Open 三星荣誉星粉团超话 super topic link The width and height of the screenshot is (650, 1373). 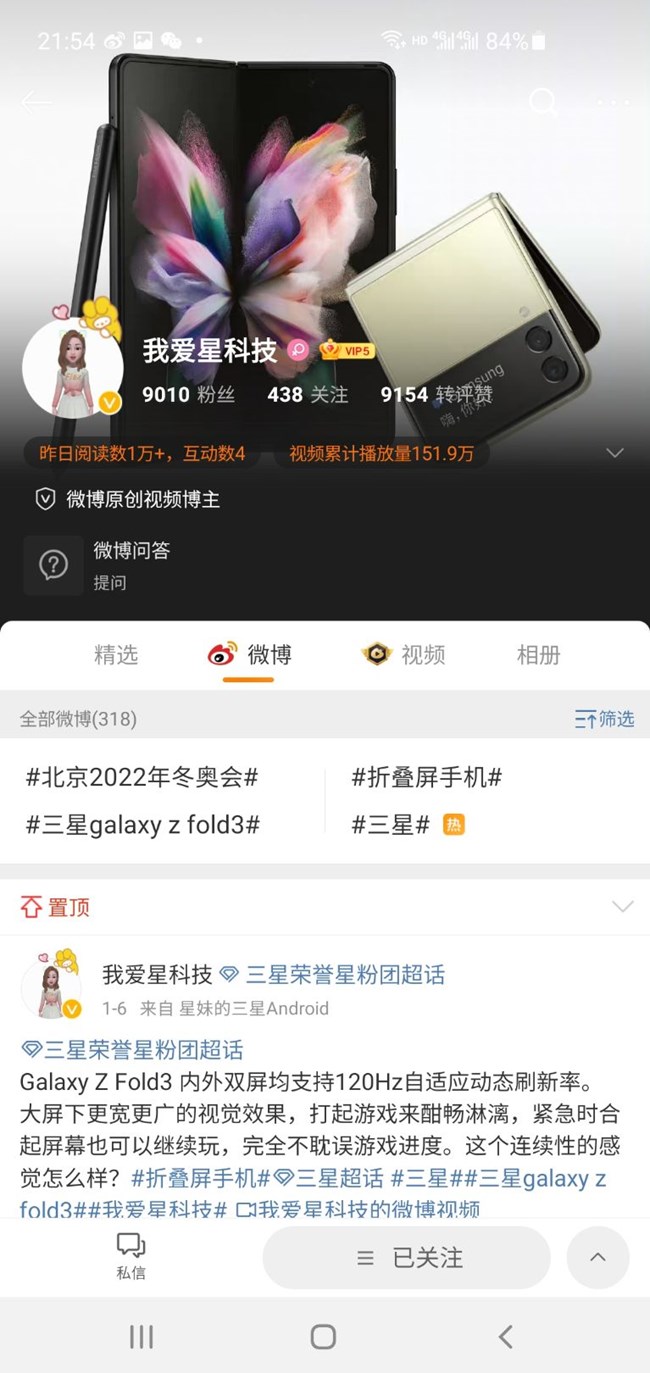click(x=344, y=975)
